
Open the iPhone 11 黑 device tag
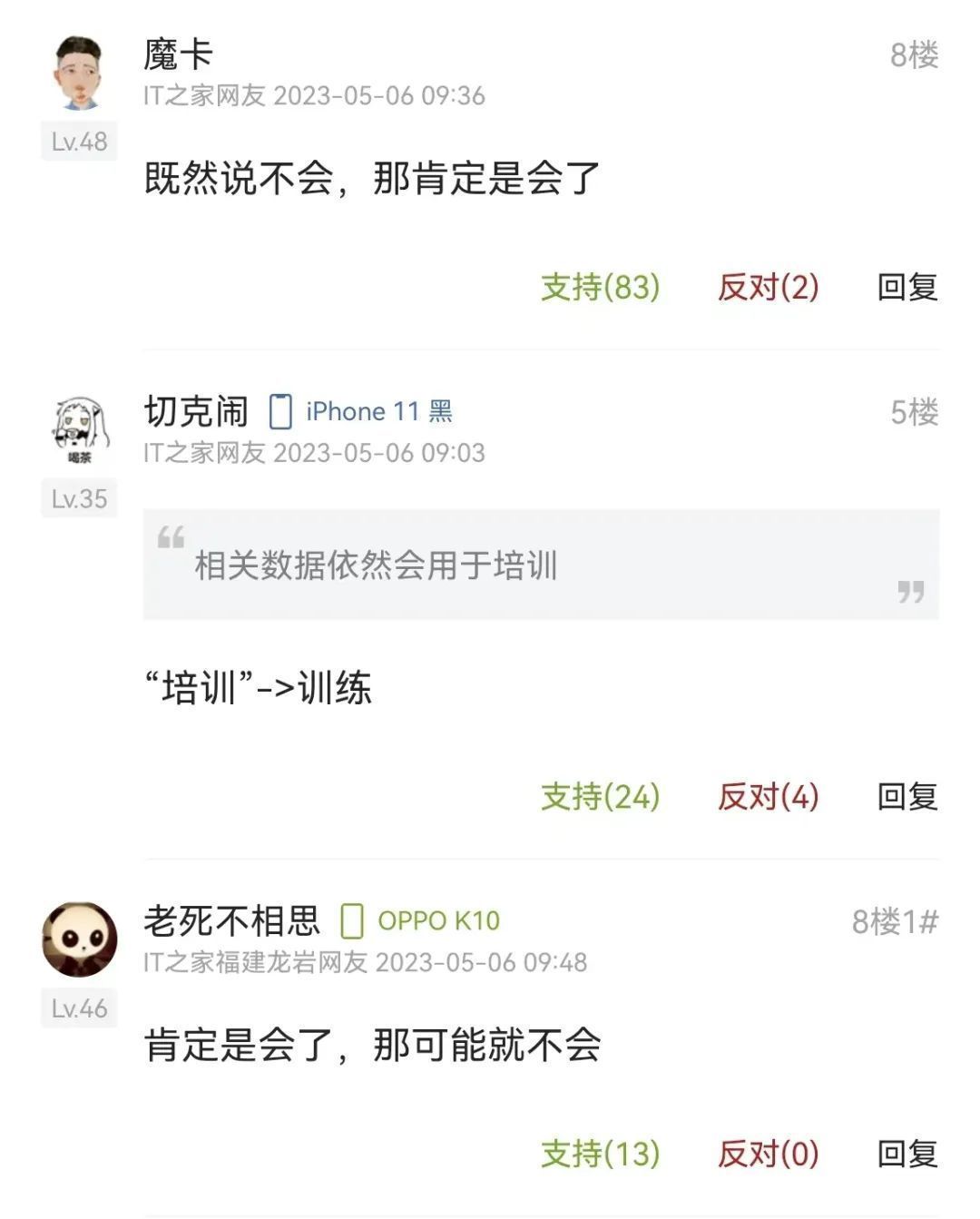pos(361,412)
